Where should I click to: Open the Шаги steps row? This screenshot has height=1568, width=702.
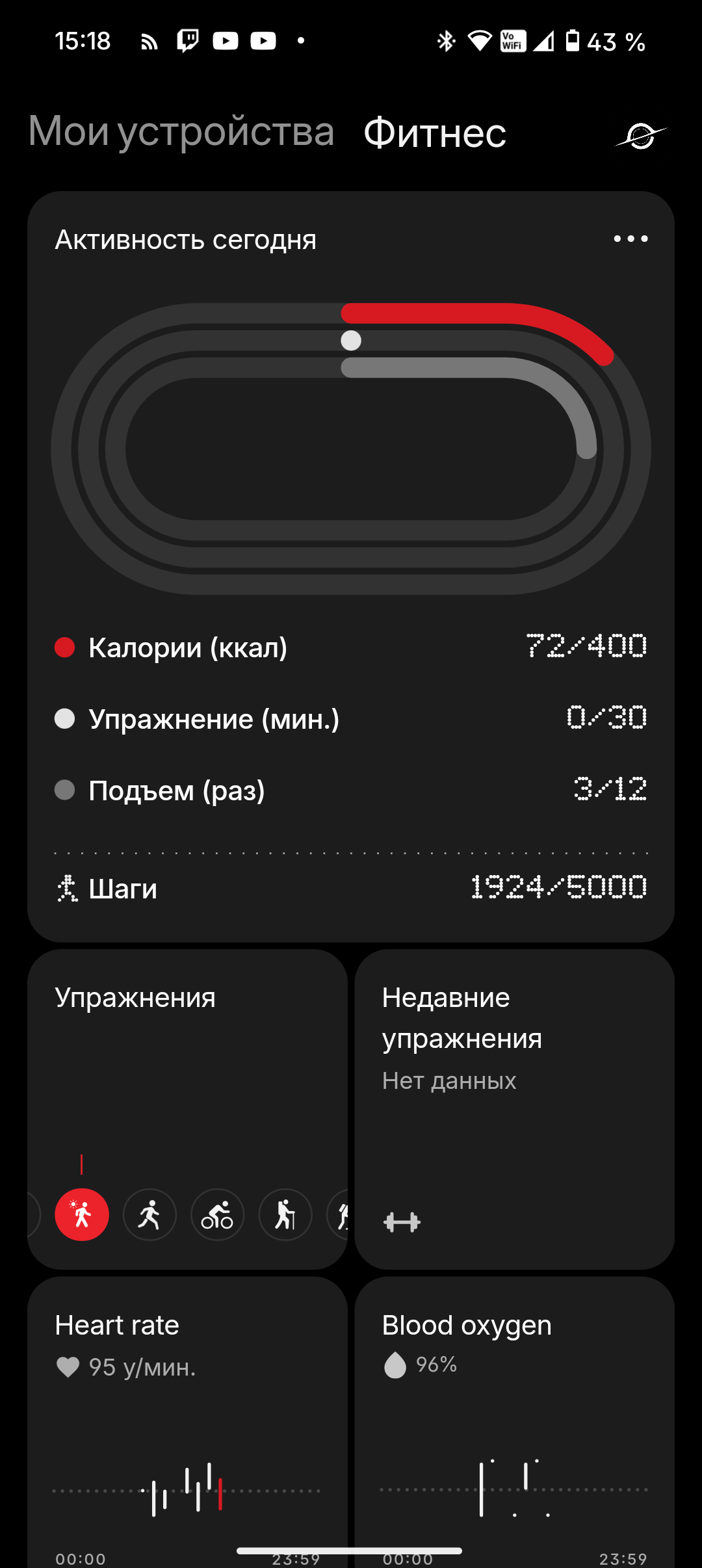(x=351, y=888)
